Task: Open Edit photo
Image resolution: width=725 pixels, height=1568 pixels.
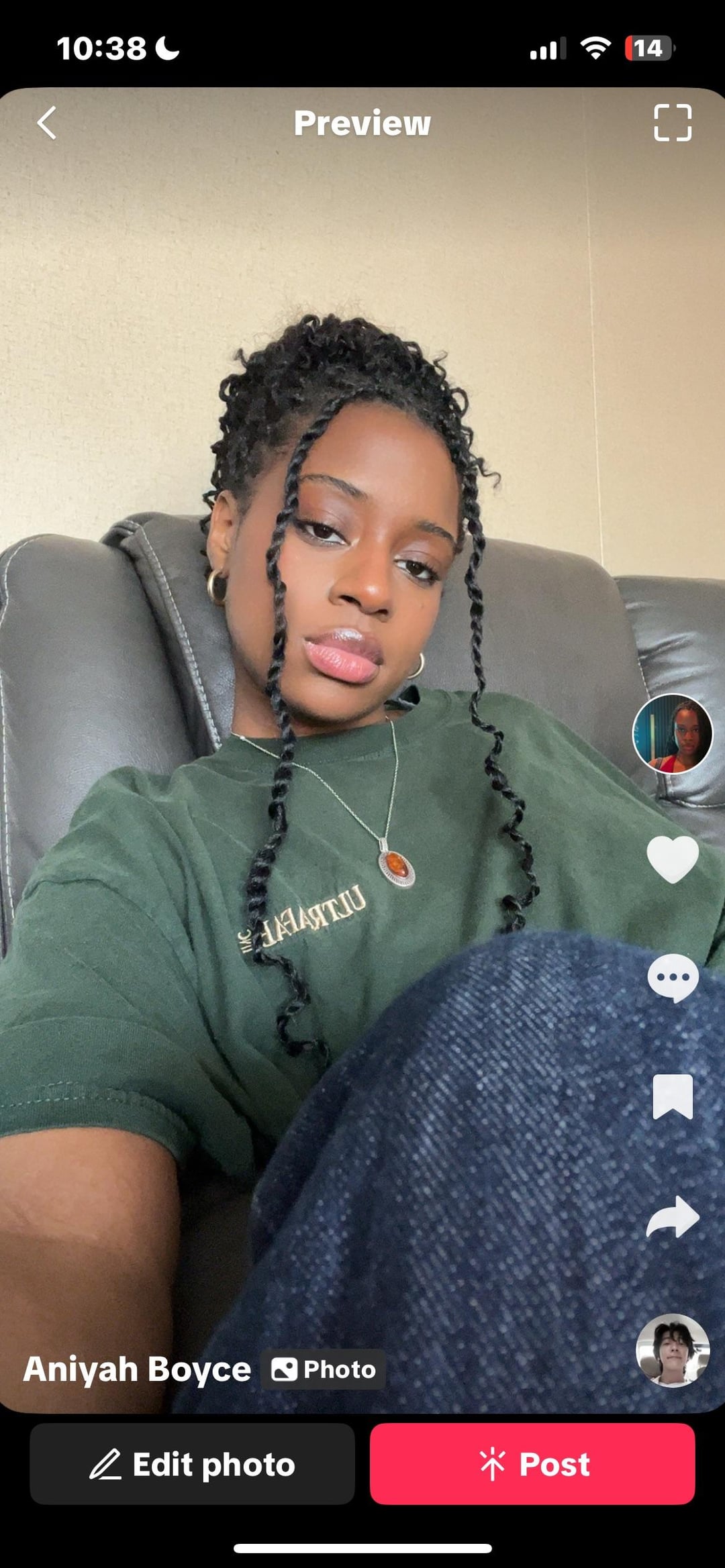Action: tap(192, 1464)
